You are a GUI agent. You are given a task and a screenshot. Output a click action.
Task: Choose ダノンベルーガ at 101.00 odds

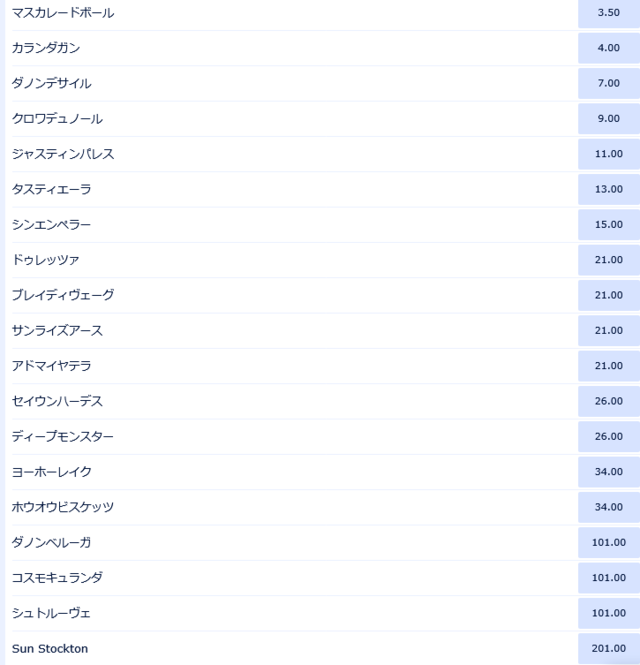(608, 543)
